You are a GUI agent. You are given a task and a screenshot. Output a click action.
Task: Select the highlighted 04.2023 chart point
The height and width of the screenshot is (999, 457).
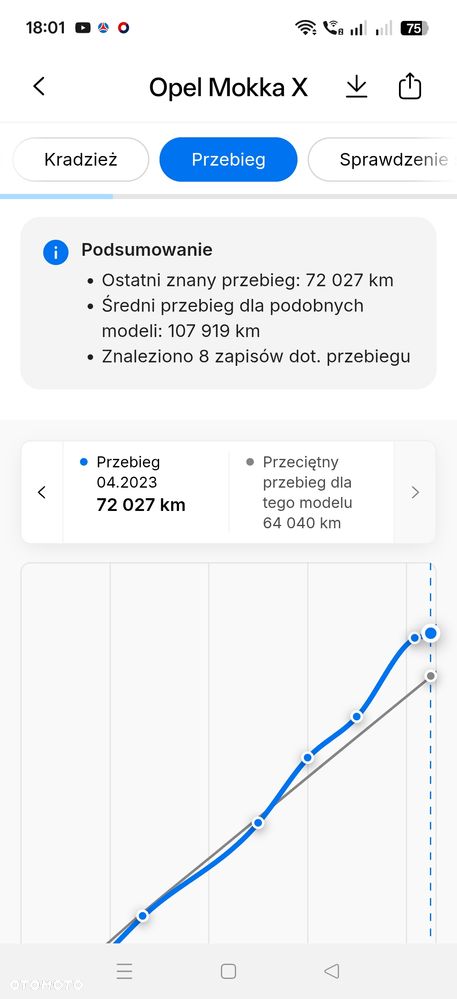431,633
